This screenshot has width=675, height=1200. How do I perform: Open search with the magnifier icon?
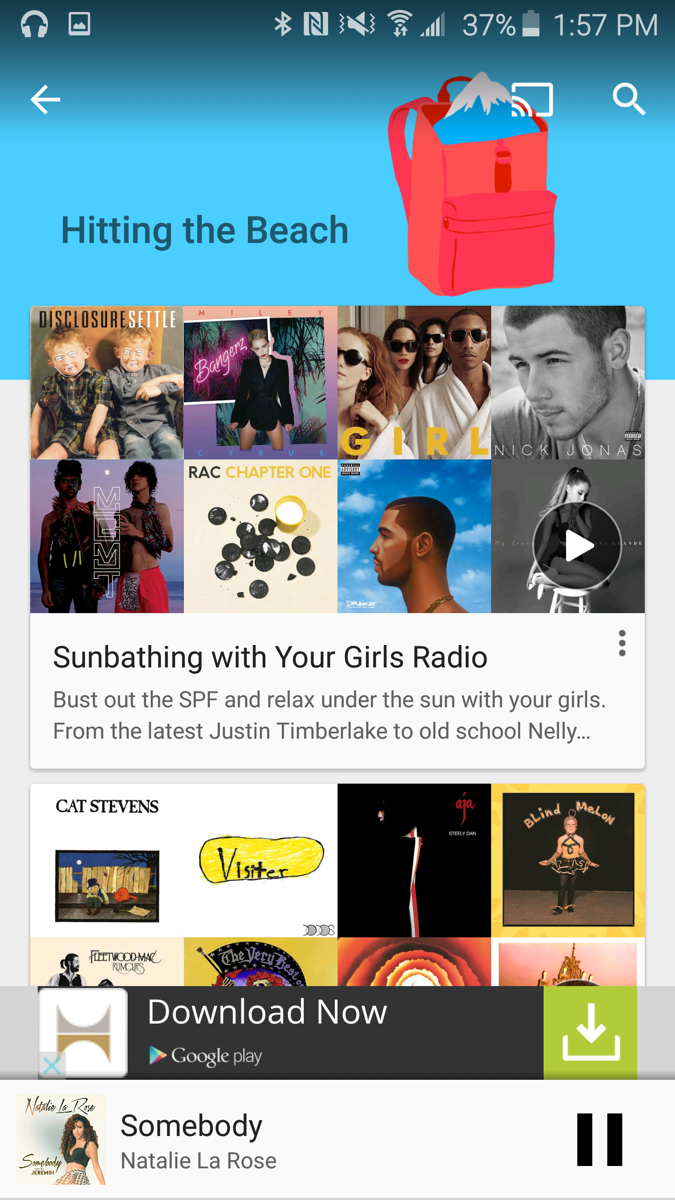pyautogui.click(x=628, y=99)
